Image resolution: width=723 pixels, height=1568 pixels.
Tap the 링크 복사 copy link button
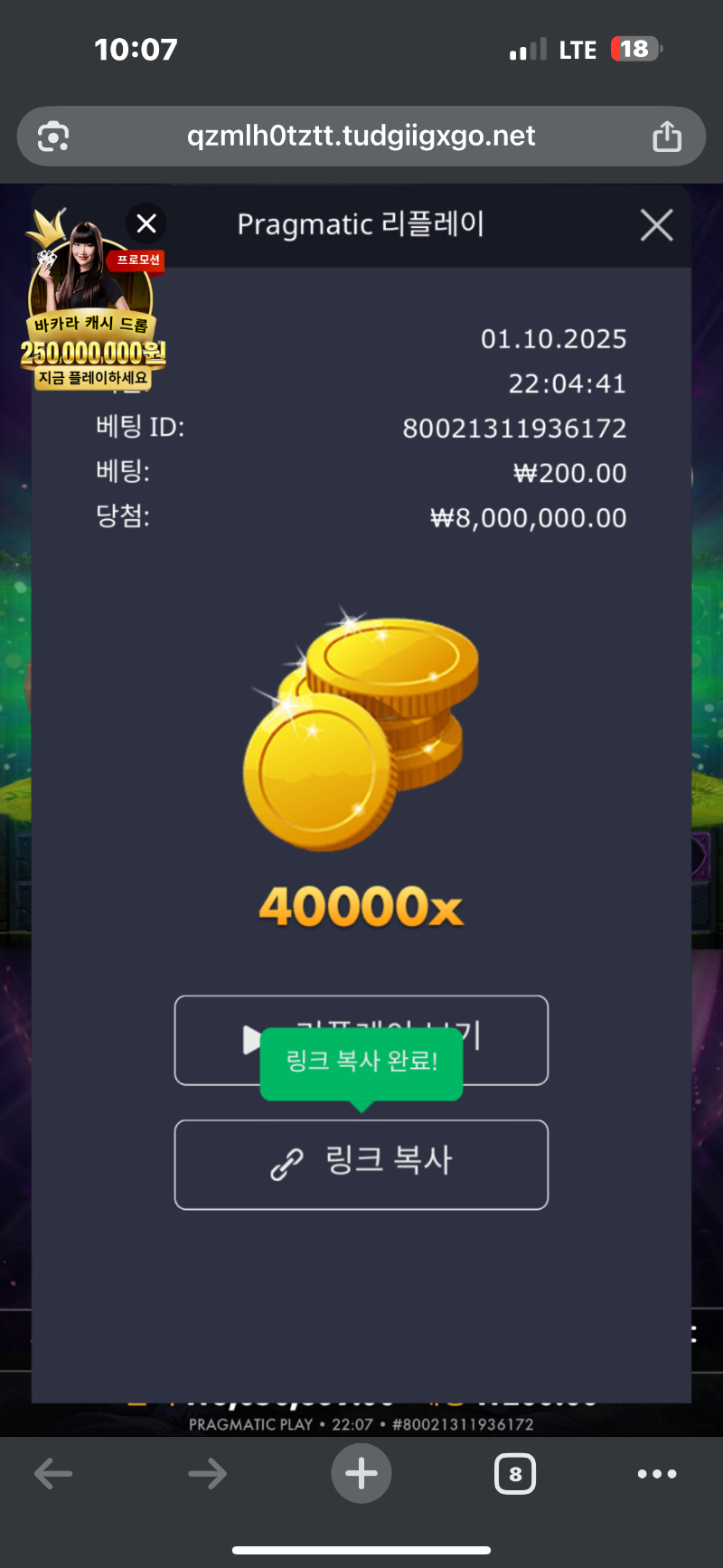pyautogui.click(x=361, y=1164)
